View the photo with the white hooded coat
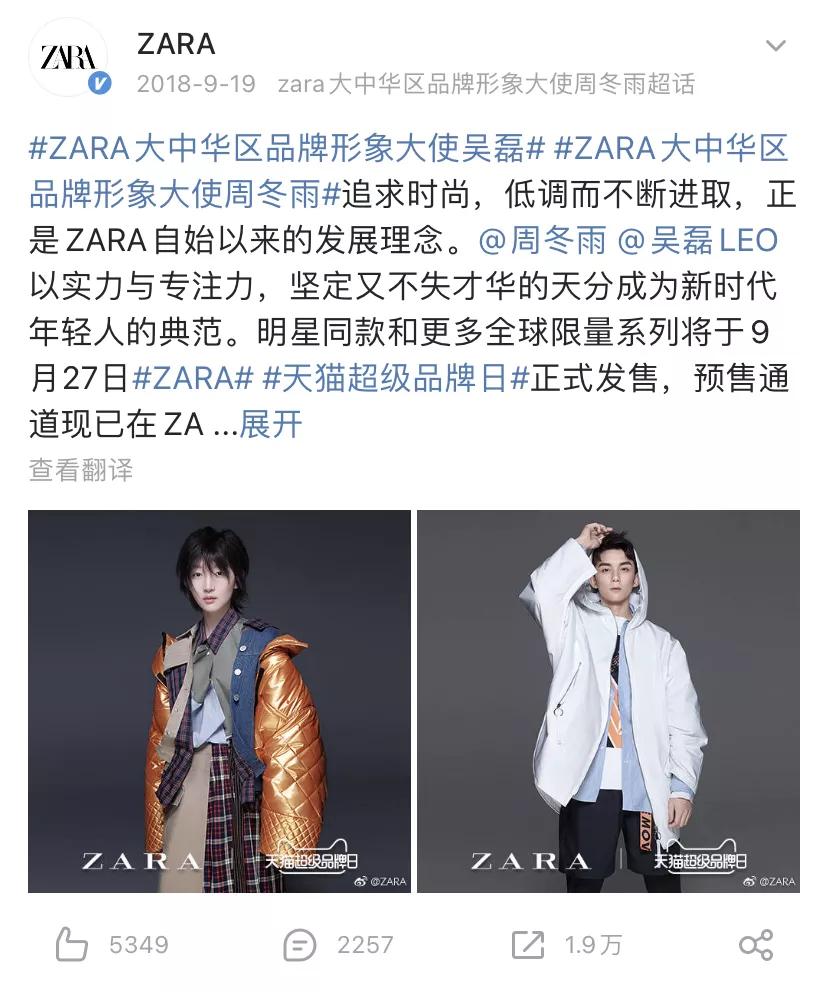828x992 pixels. pyautogui.click(x=608, y=701)
